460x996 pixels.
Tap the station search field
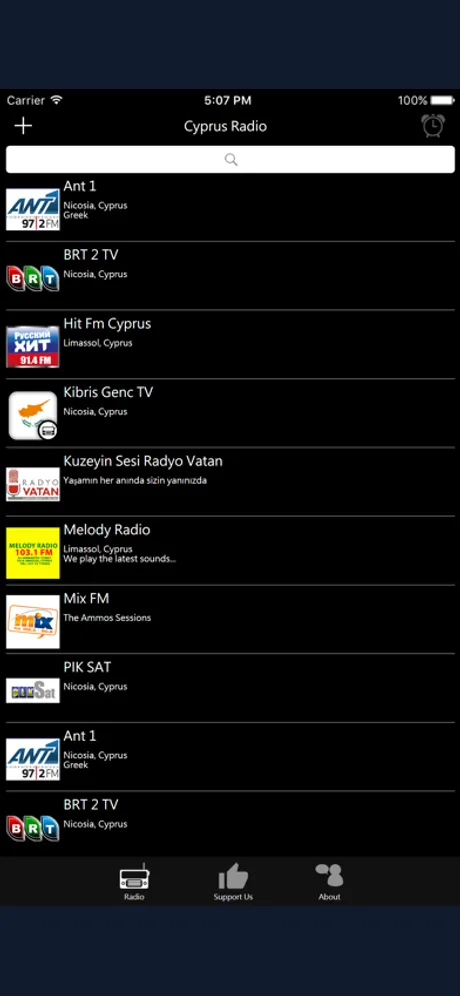pyautogui.click(x=230, y=159)
